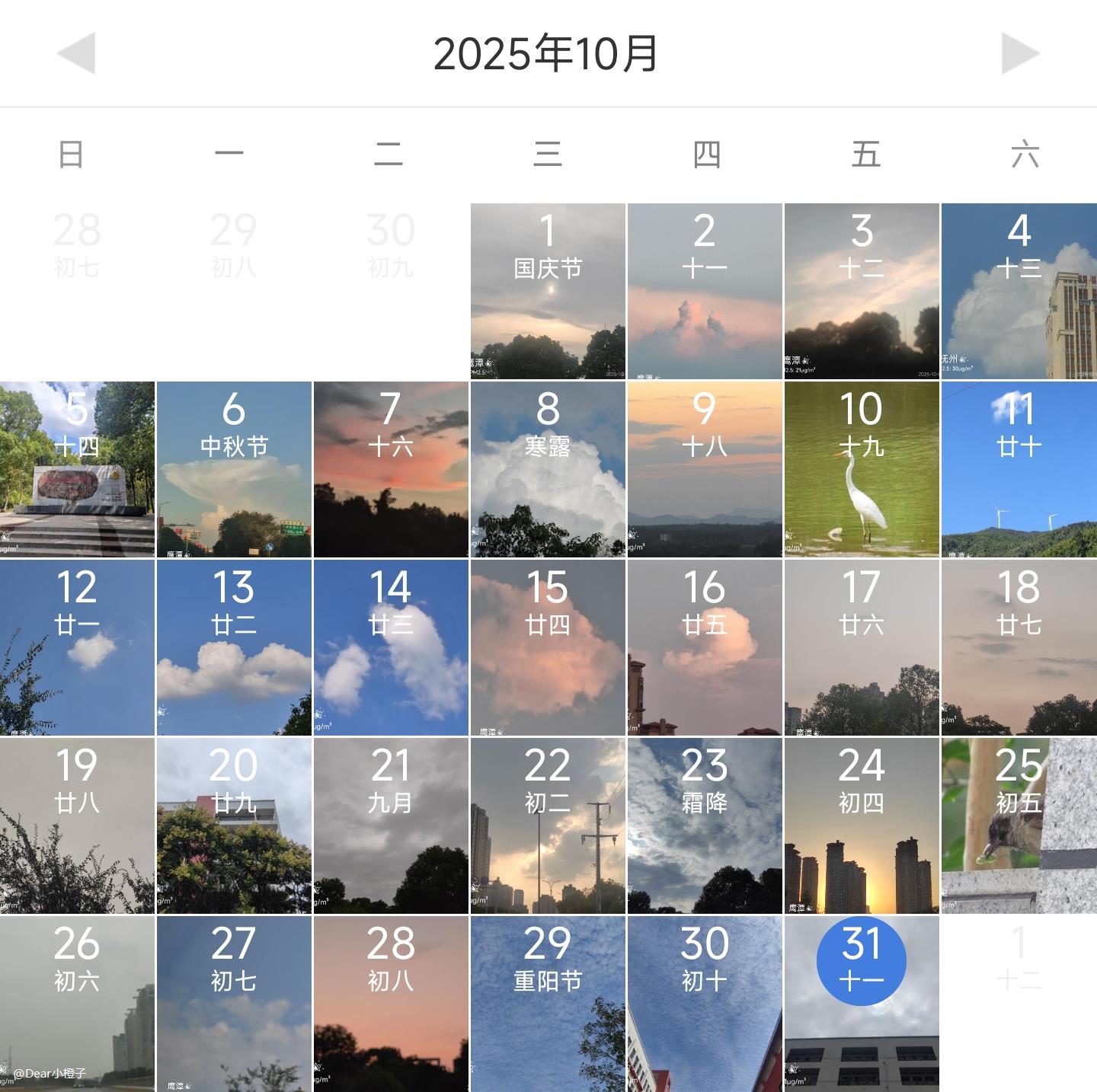View the egret photo on October 10
The image size is (1097, 1092).
(862, 470)
